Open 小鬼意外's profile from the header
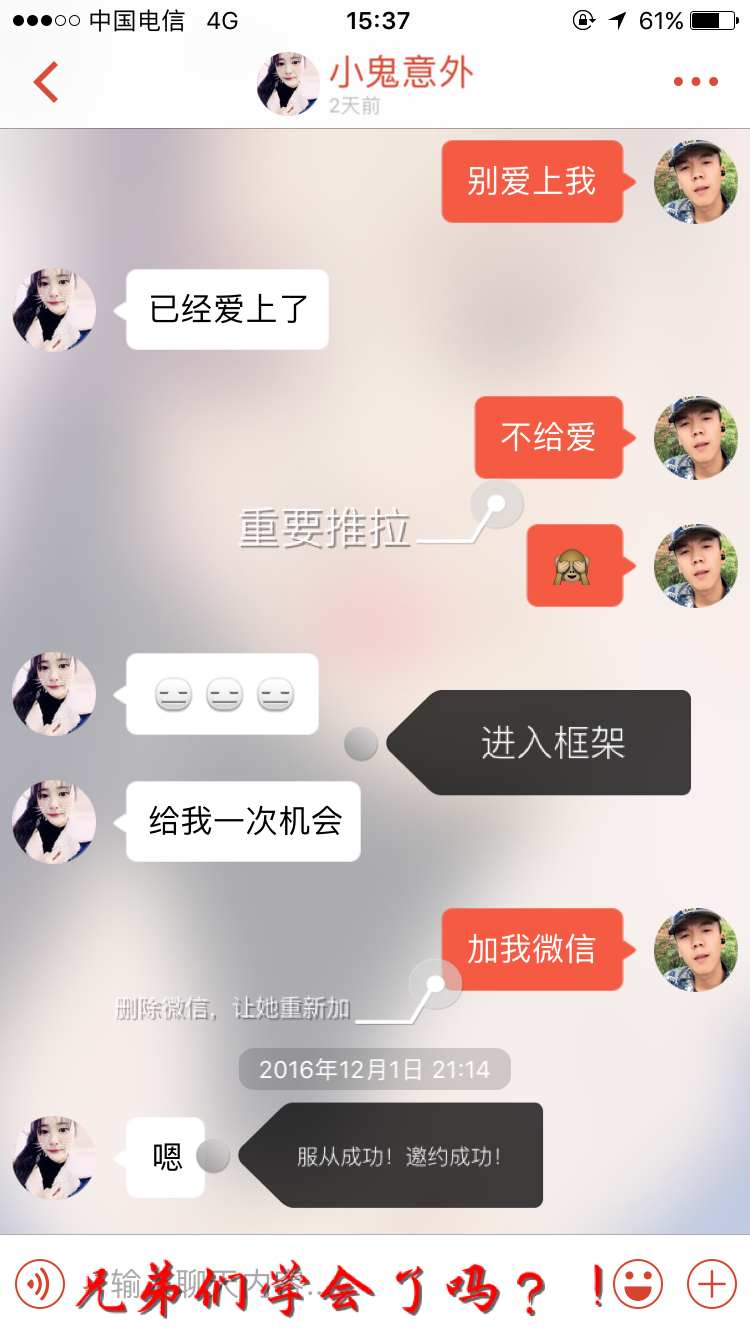 pos(289,83)
